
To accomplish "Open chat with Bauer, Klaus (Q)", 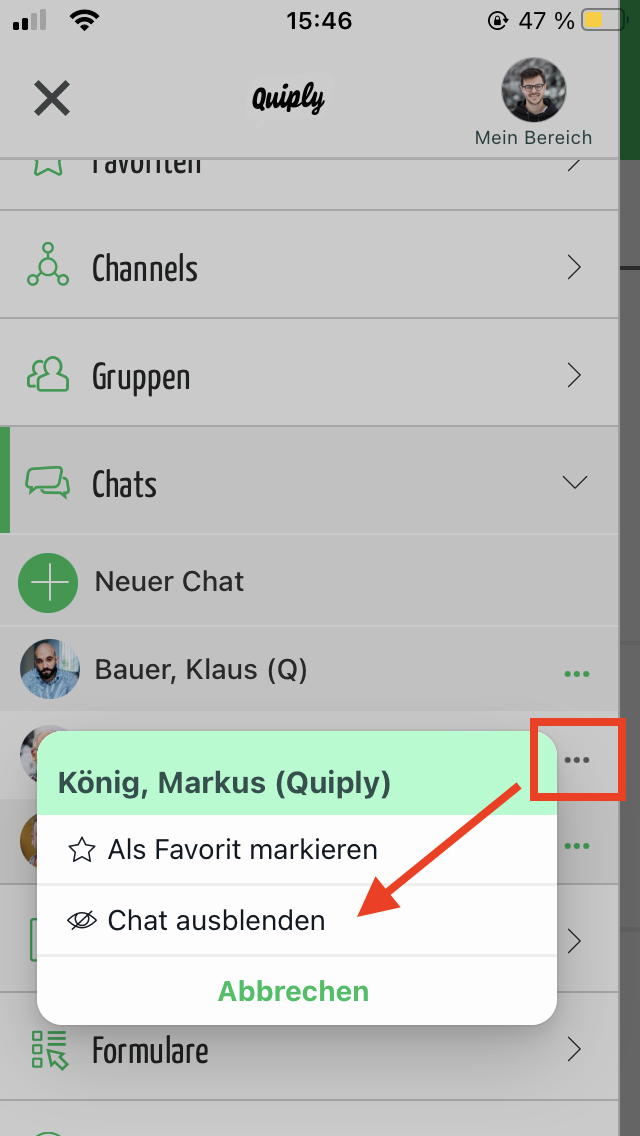I will (200, 669).
